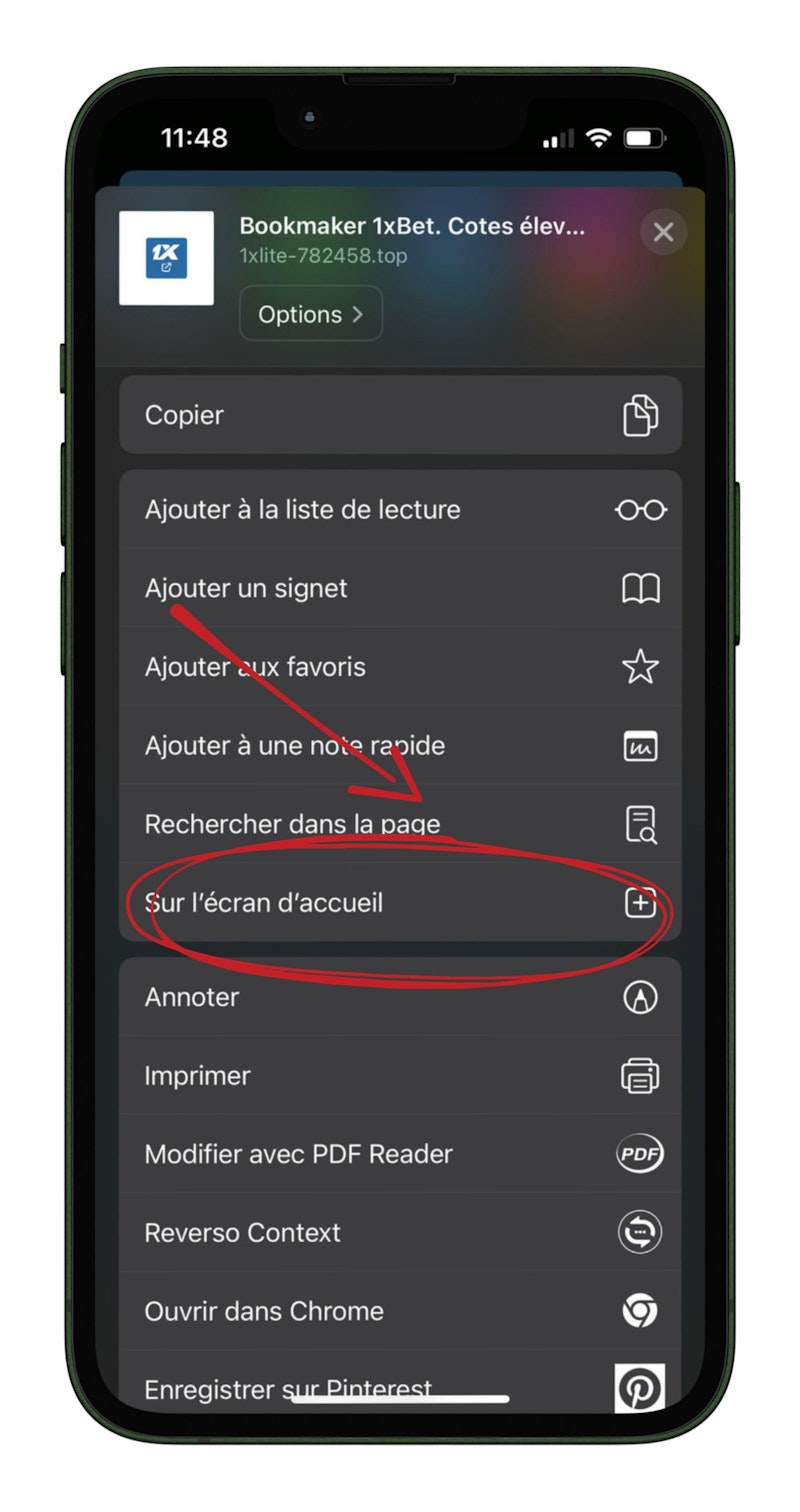The width and height of the screenshot is (800, 1512).
Task: Copy the page link
Action: point(400,415)
